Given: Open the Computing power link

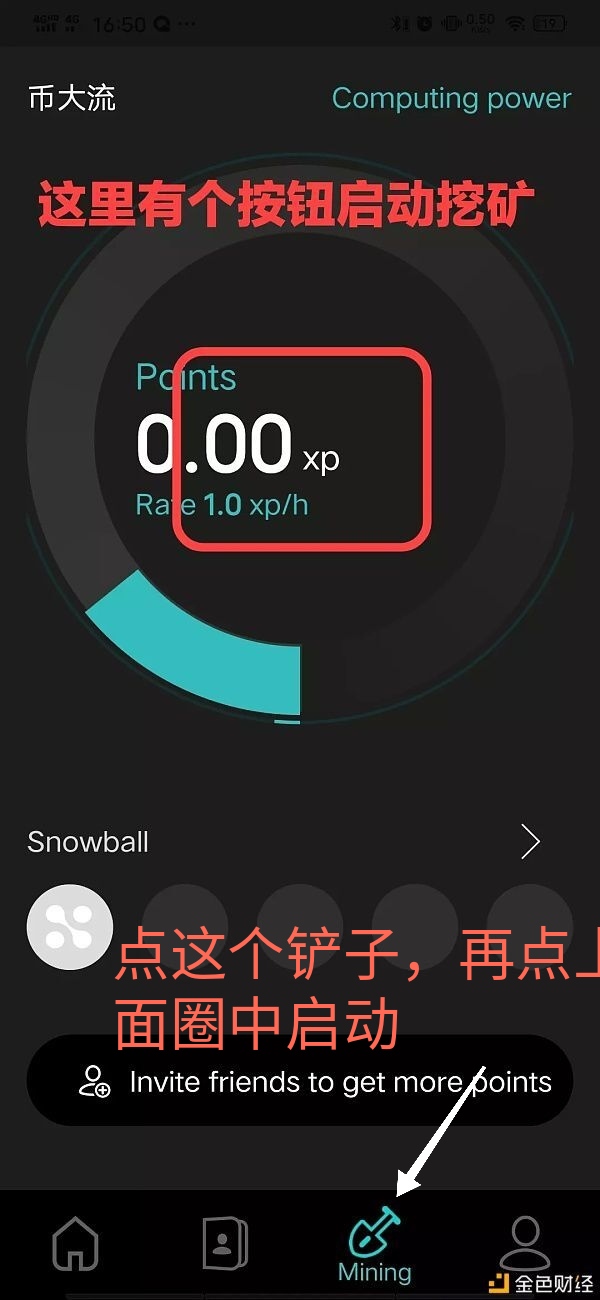Looking at the screenshot, I should pos(451,99).
